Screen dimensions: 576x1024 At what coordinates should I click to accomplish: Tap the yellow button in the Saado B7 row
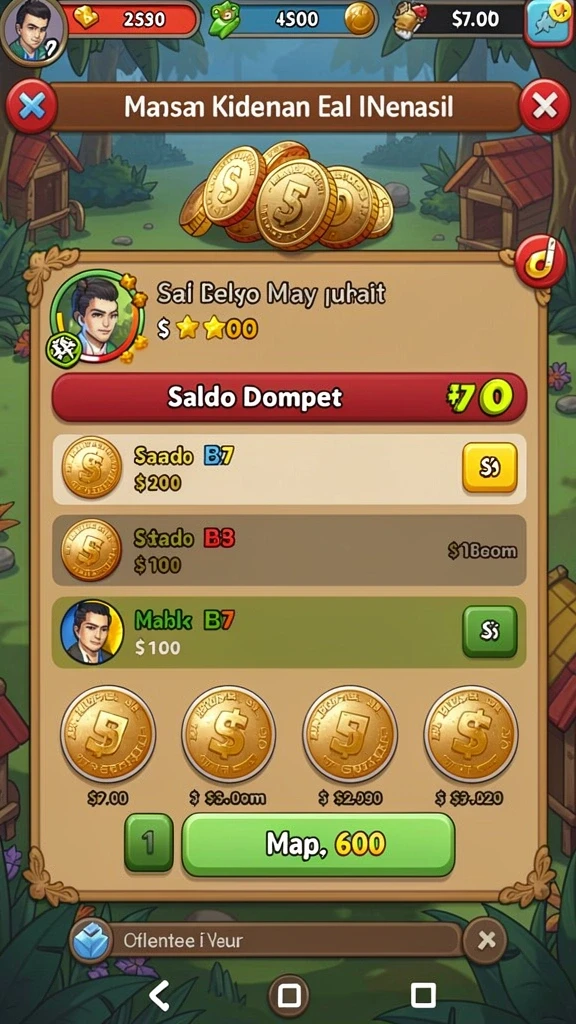(x=489, y=467)
